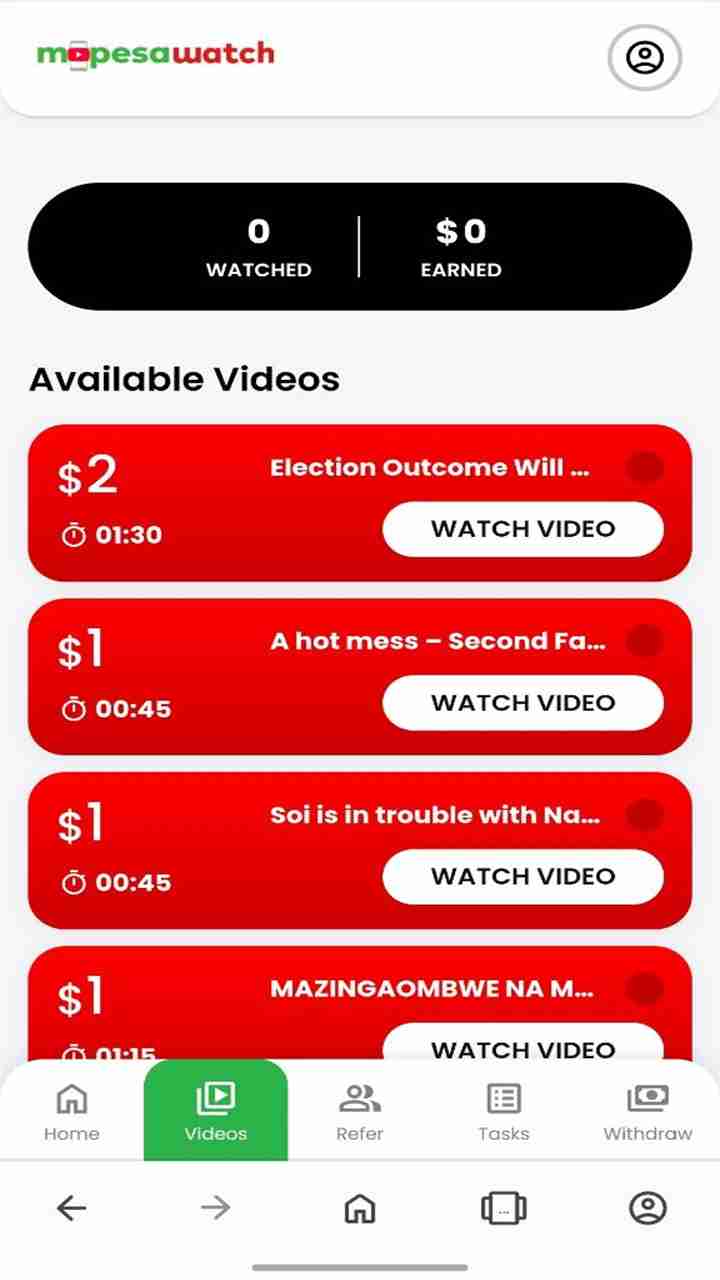This screenshot has width=720, height=1280.
Task: Watch the Soi is in trouble video
Action: (523, 877)
